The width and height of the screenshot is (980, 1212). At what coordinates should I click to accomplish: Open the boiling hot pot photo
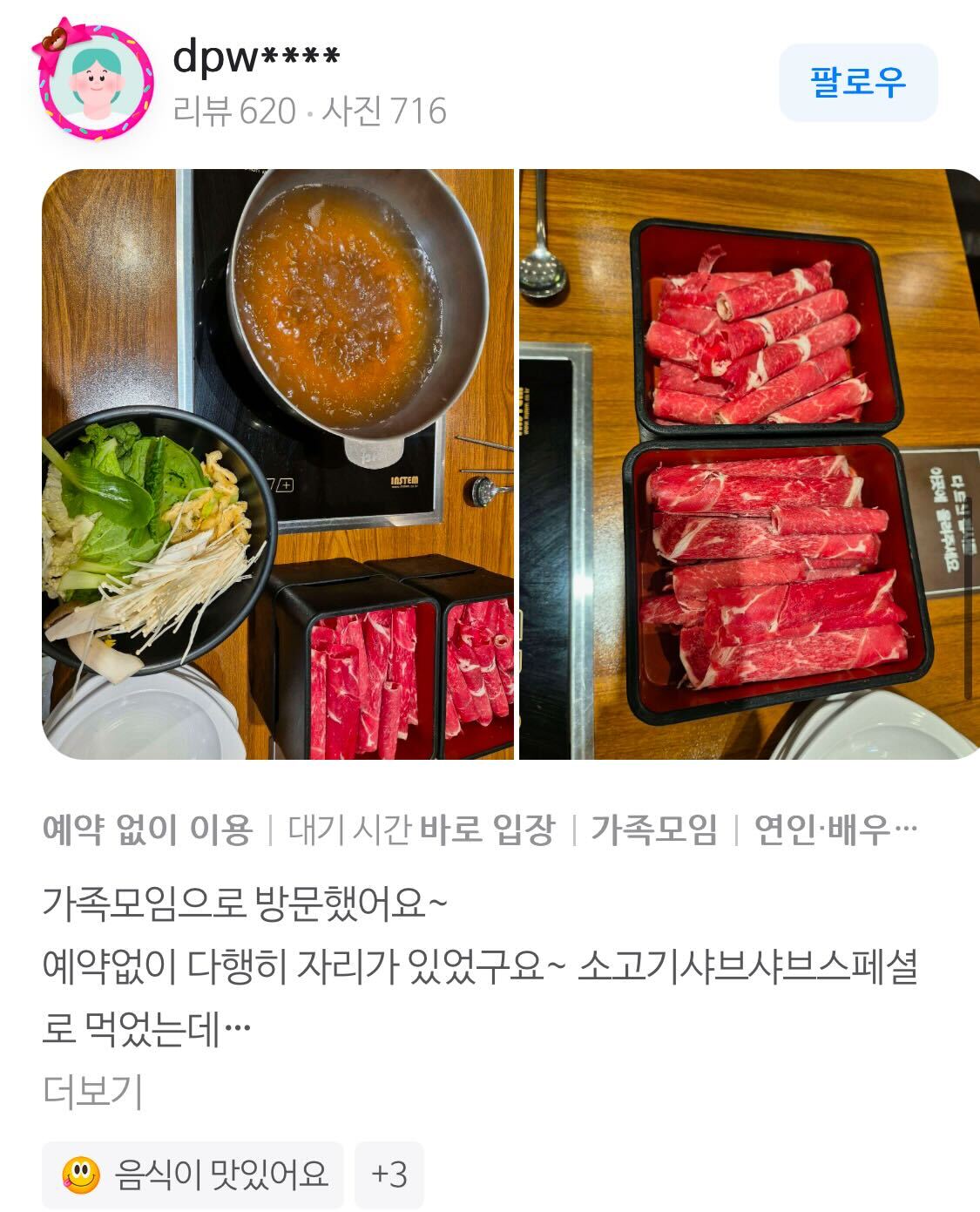(278, 464)
